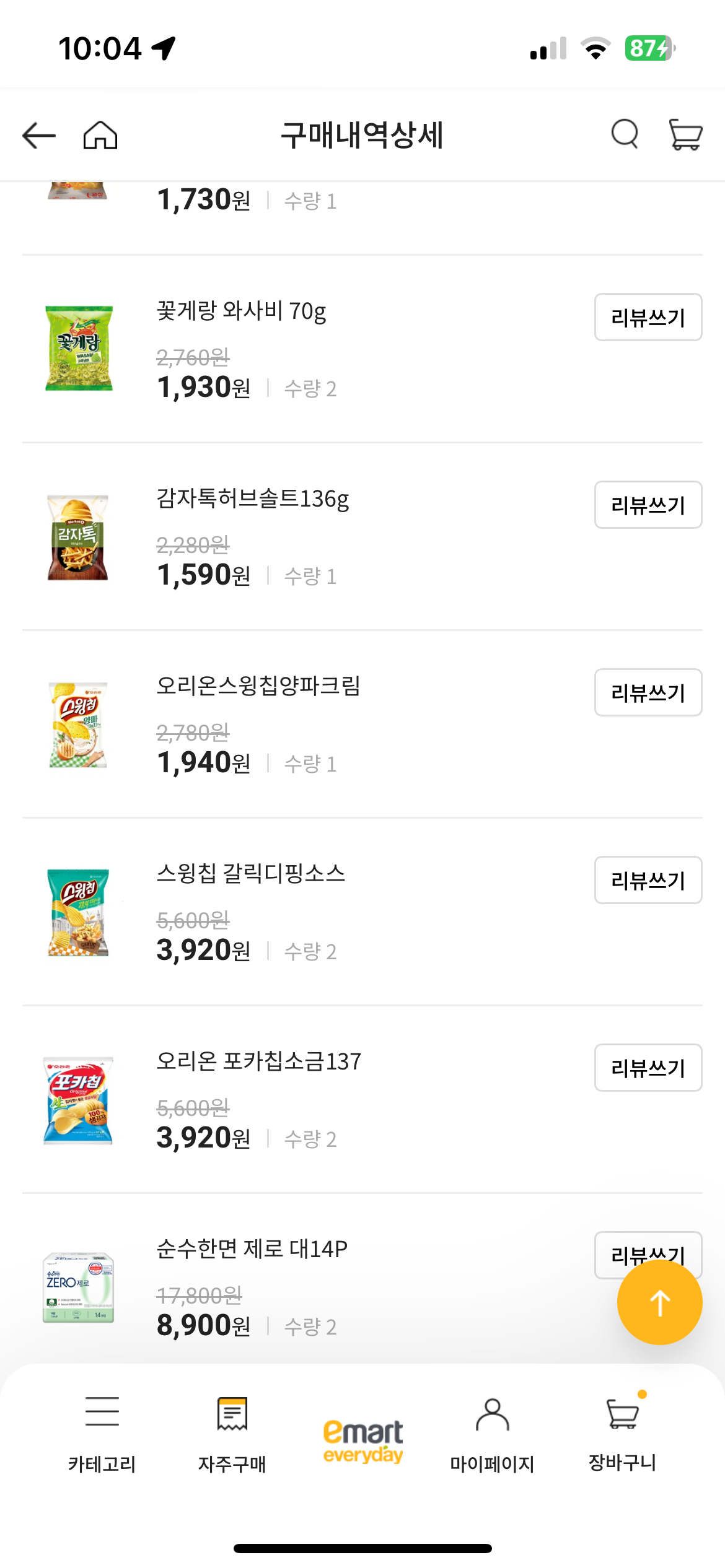
Task: Open the shopping cart icon at top right
Action: click(x=685, y=135)
